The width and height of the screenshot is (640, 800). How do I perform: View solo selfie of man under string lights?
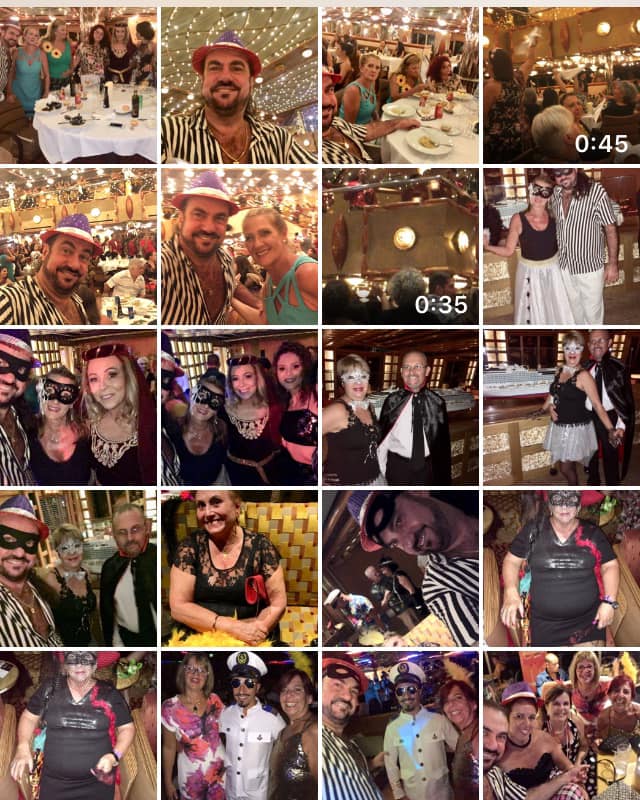[x=239, y=85]
